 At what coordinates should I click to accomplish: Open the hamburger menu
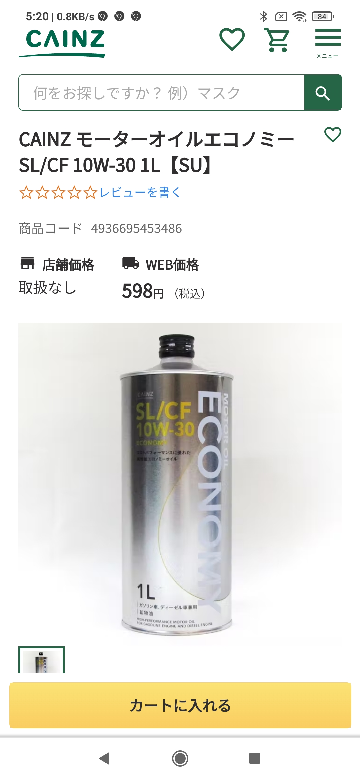click(x=328, y=39)
